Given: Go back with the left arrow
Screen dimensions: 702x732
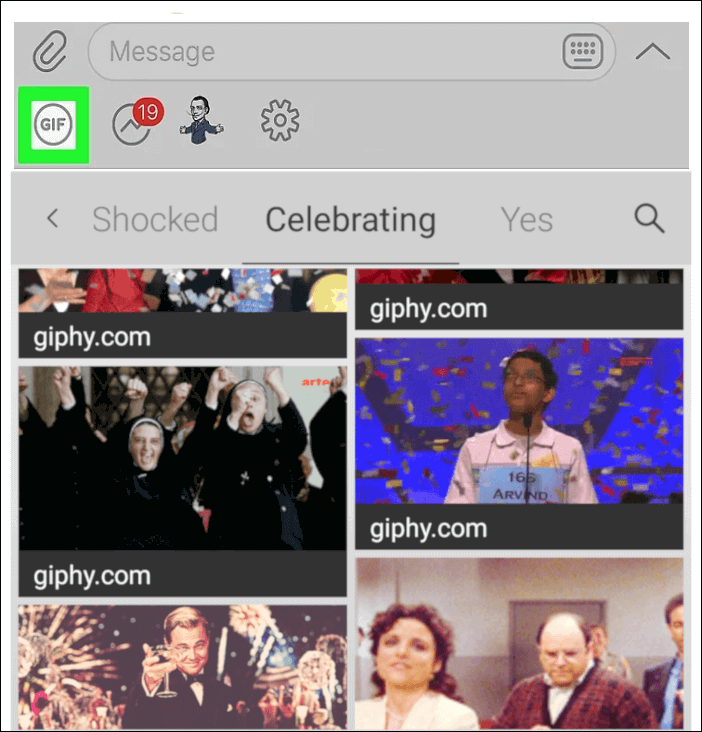Looking at the screenshot, I should point(53,219).
